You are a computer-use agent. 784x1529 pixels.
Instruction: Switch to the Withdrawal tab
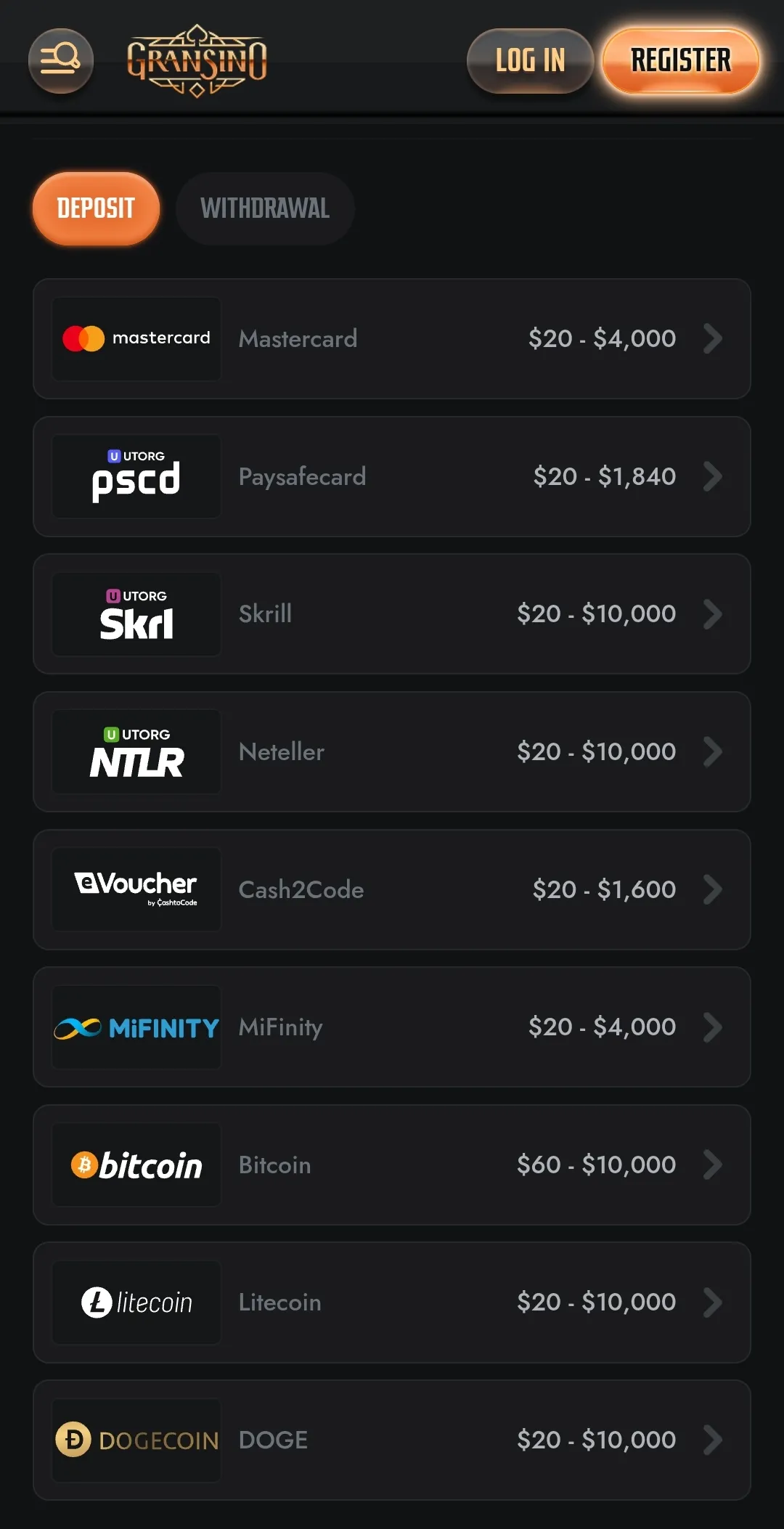[x=265, y=208]
